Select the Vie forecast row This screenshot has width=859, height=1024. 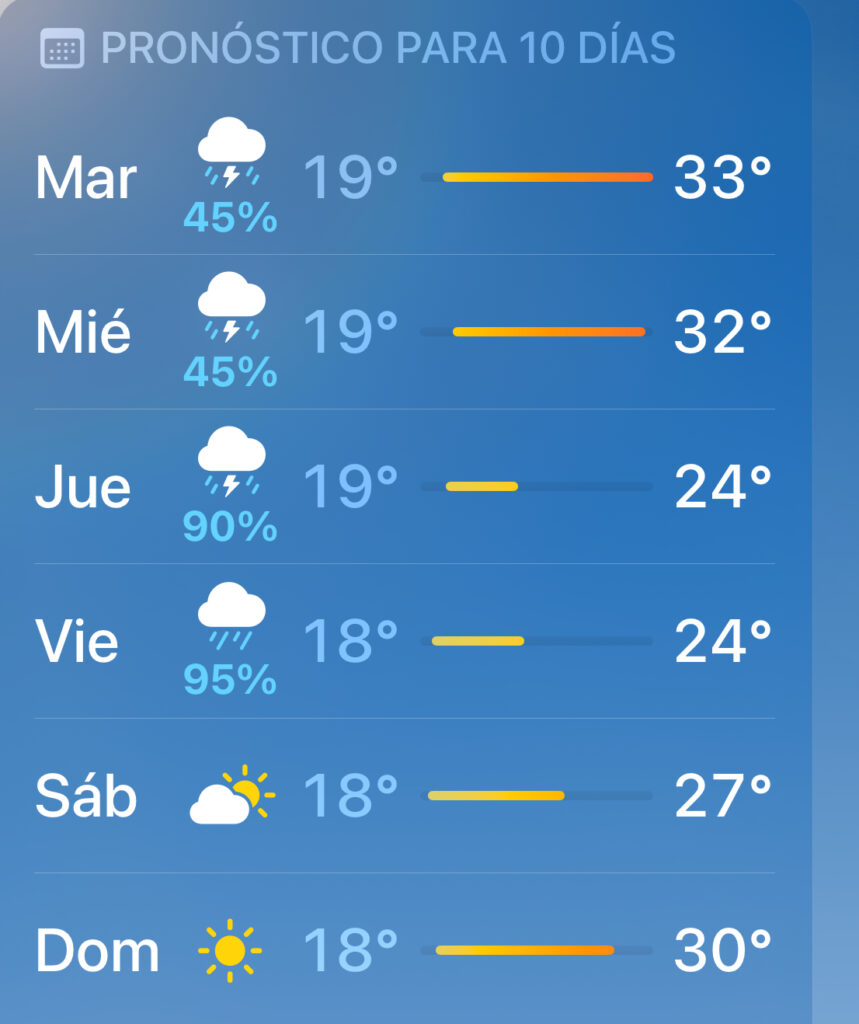404,641
